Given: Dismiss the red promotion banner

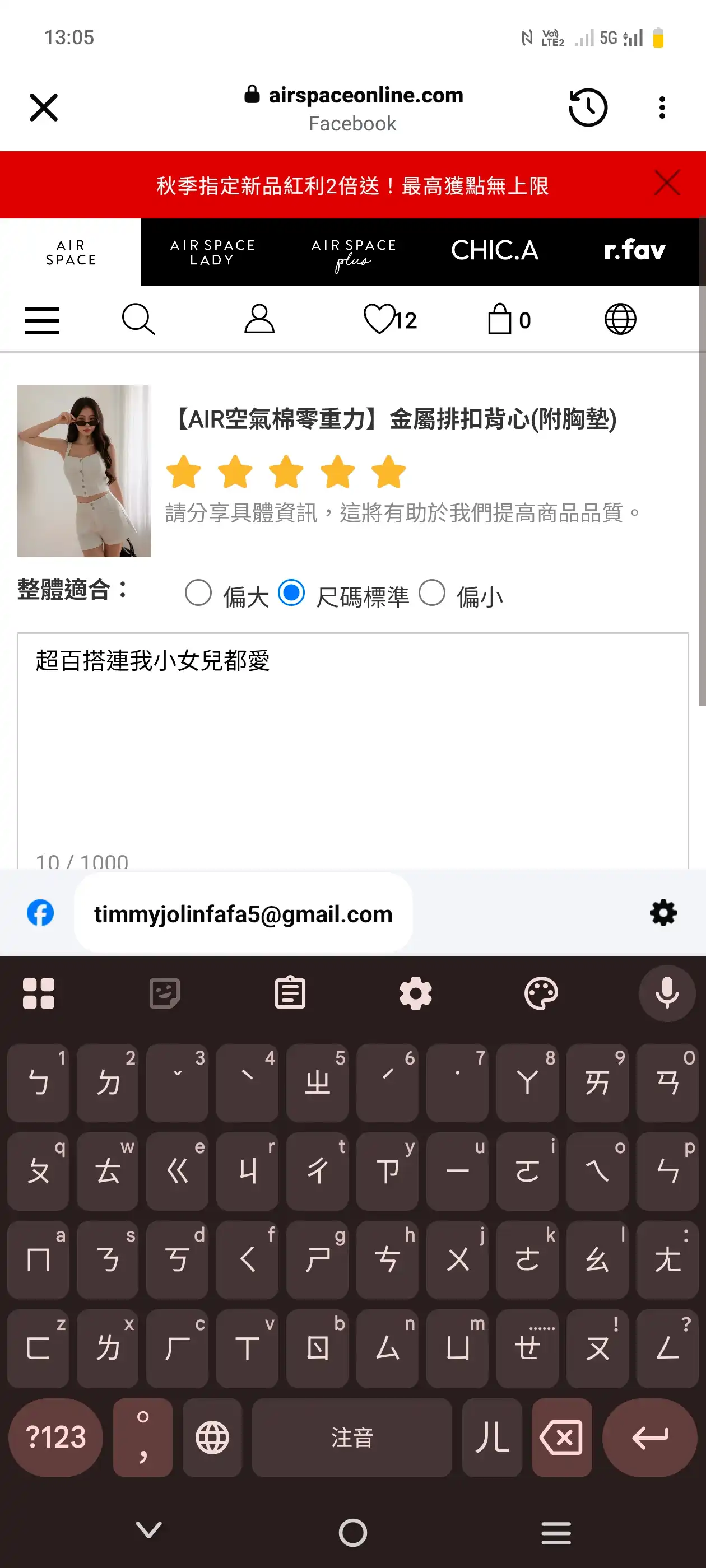Looking at the screenshot, I should tap(667, 183).
